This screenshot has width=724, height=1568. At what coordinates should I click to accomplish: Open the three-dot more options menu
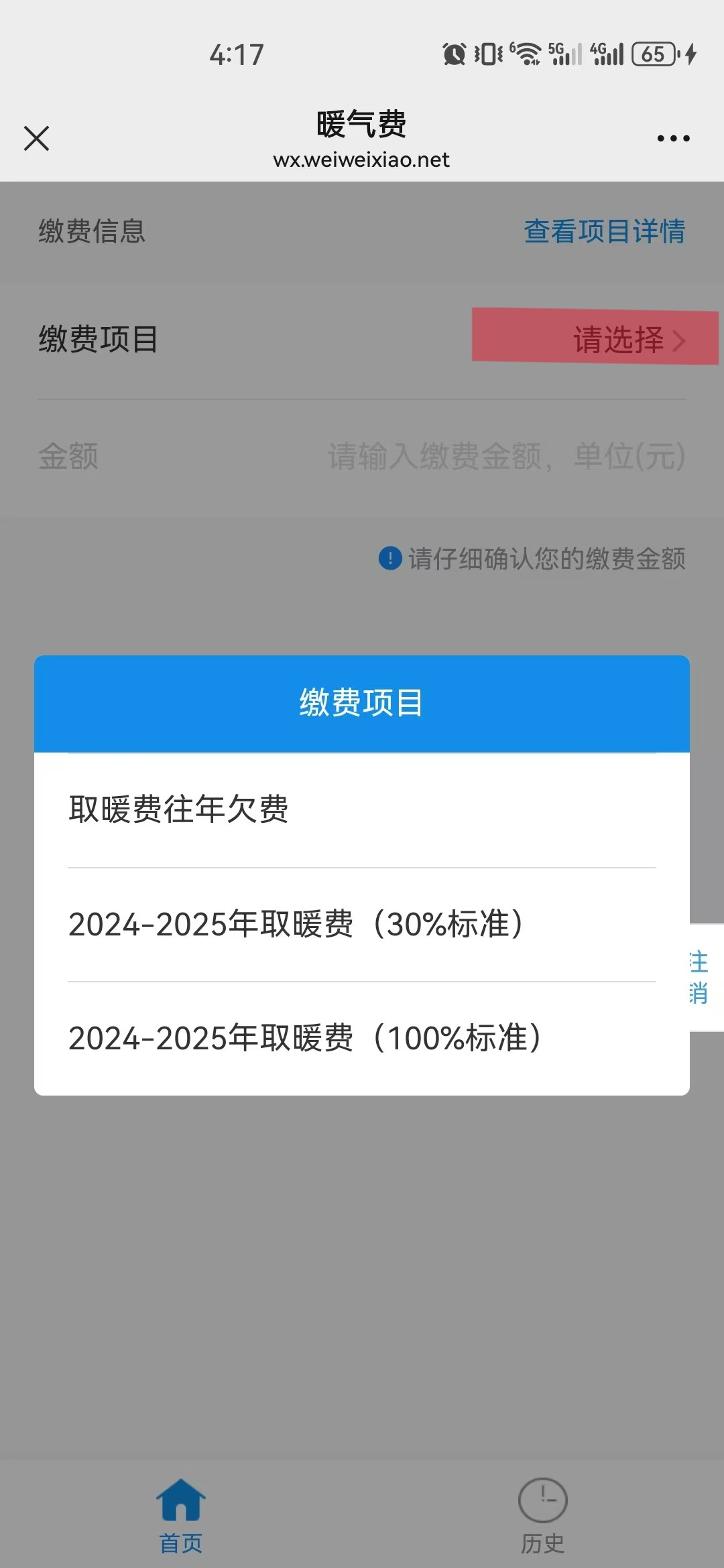tap(673, 139)
